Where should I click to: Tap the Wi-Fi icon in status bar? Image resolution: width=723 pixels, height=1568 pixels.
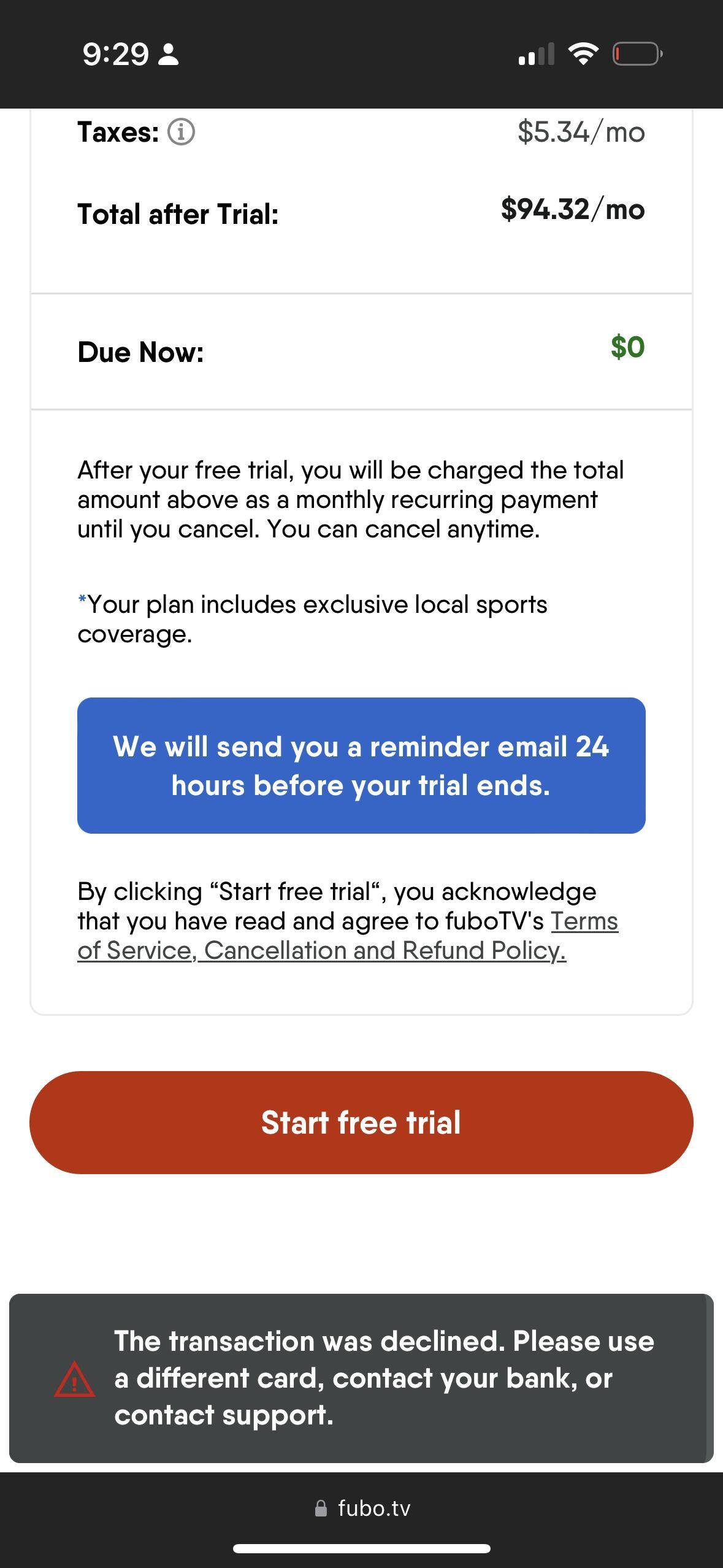point(582,54)
